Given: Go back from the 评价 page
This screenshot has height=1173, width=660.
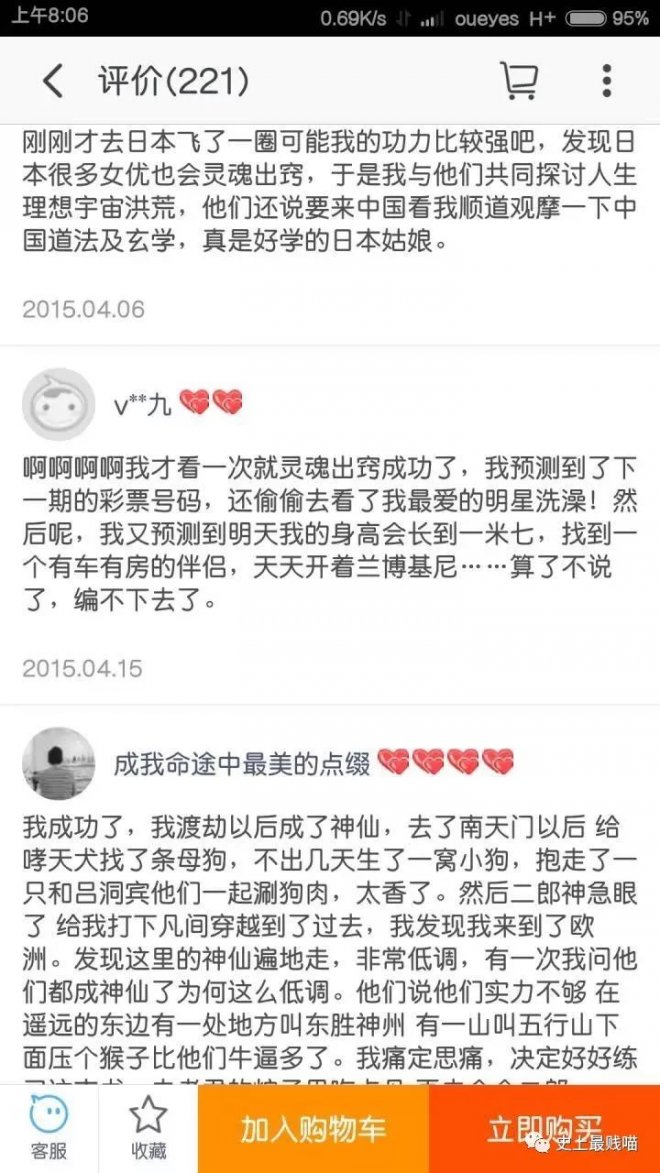Looking at the screenshot, I should [52, 81].
